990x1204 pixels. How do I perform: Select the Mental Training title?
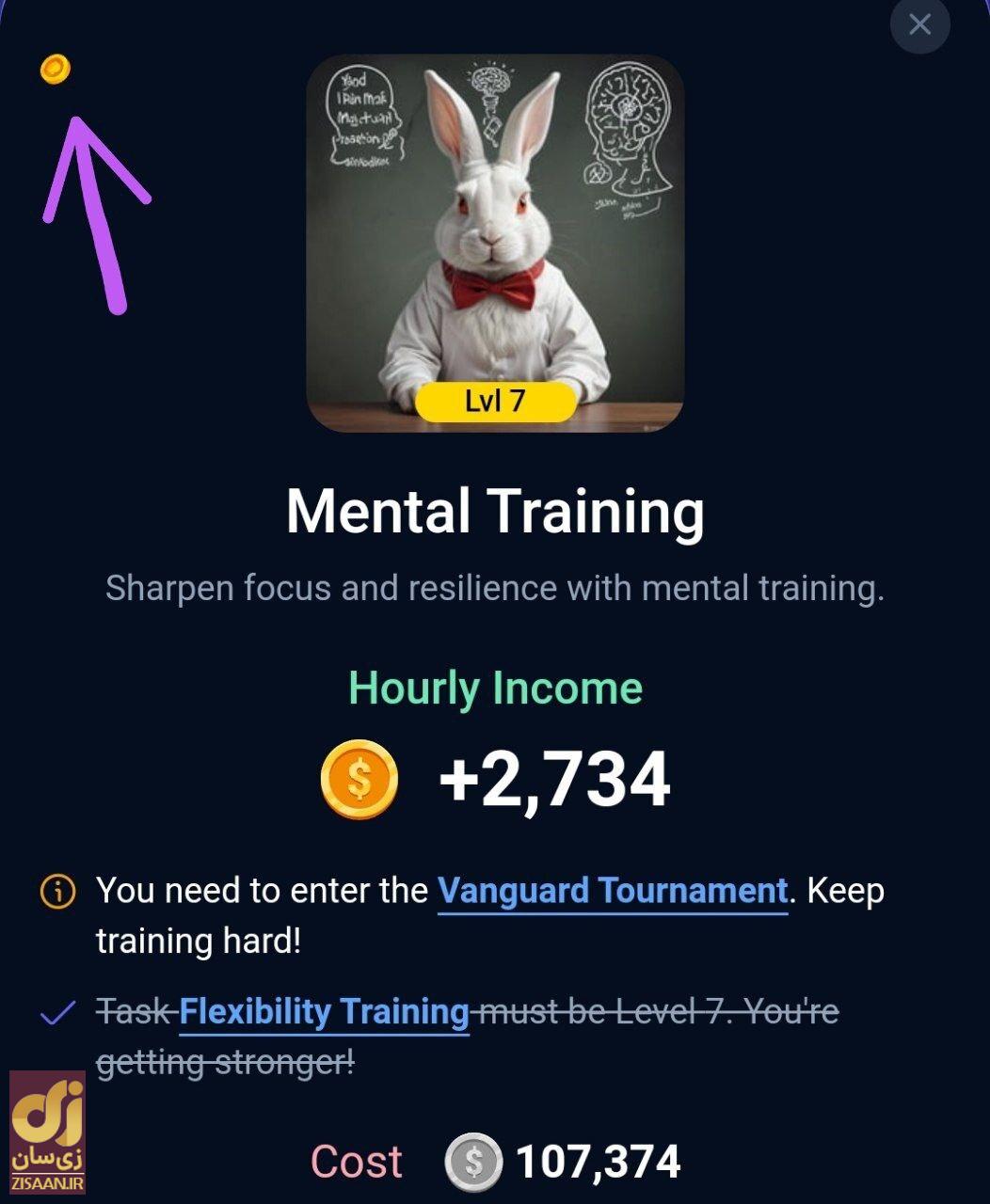[495, 511]
